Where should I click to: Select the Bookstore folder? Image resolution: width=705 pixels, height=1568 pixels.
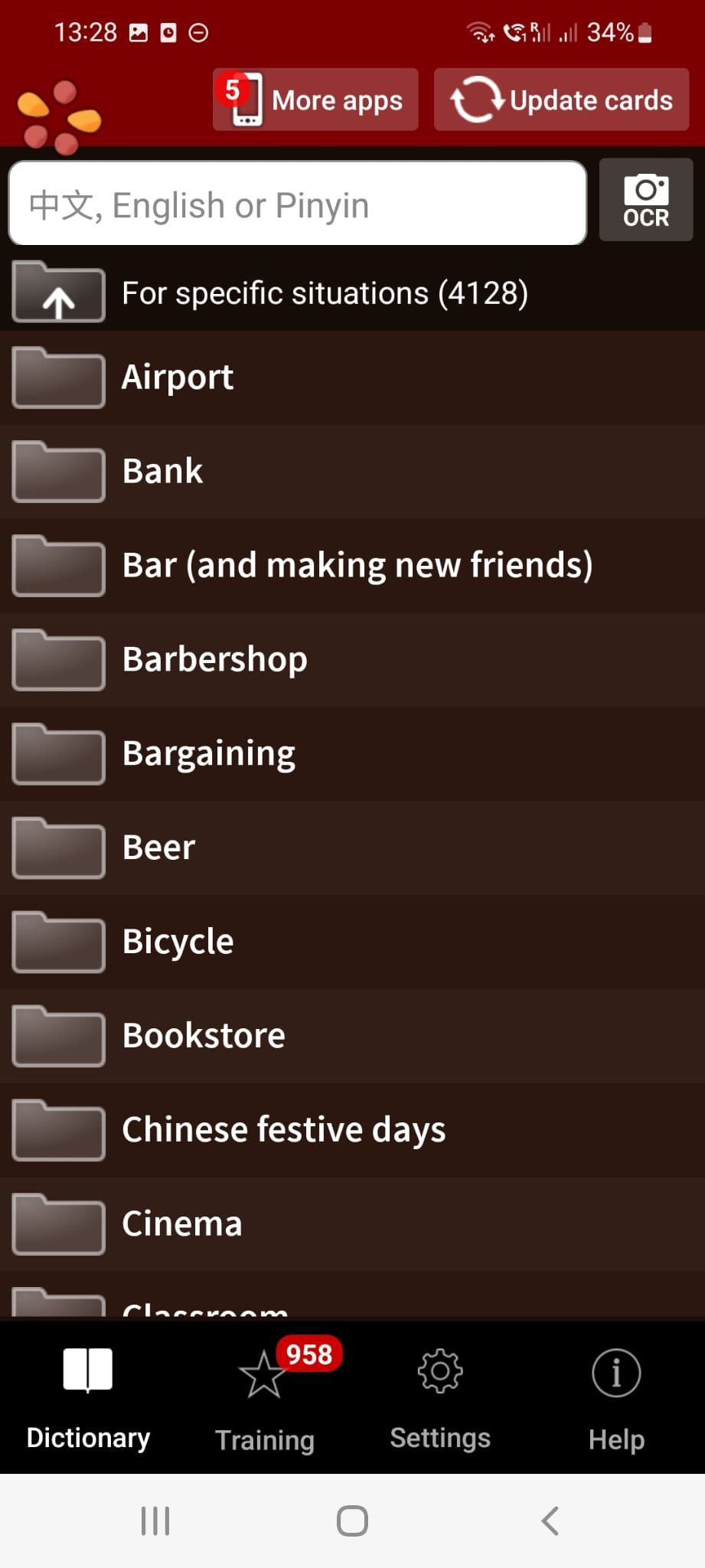(x=352, y=1037)
